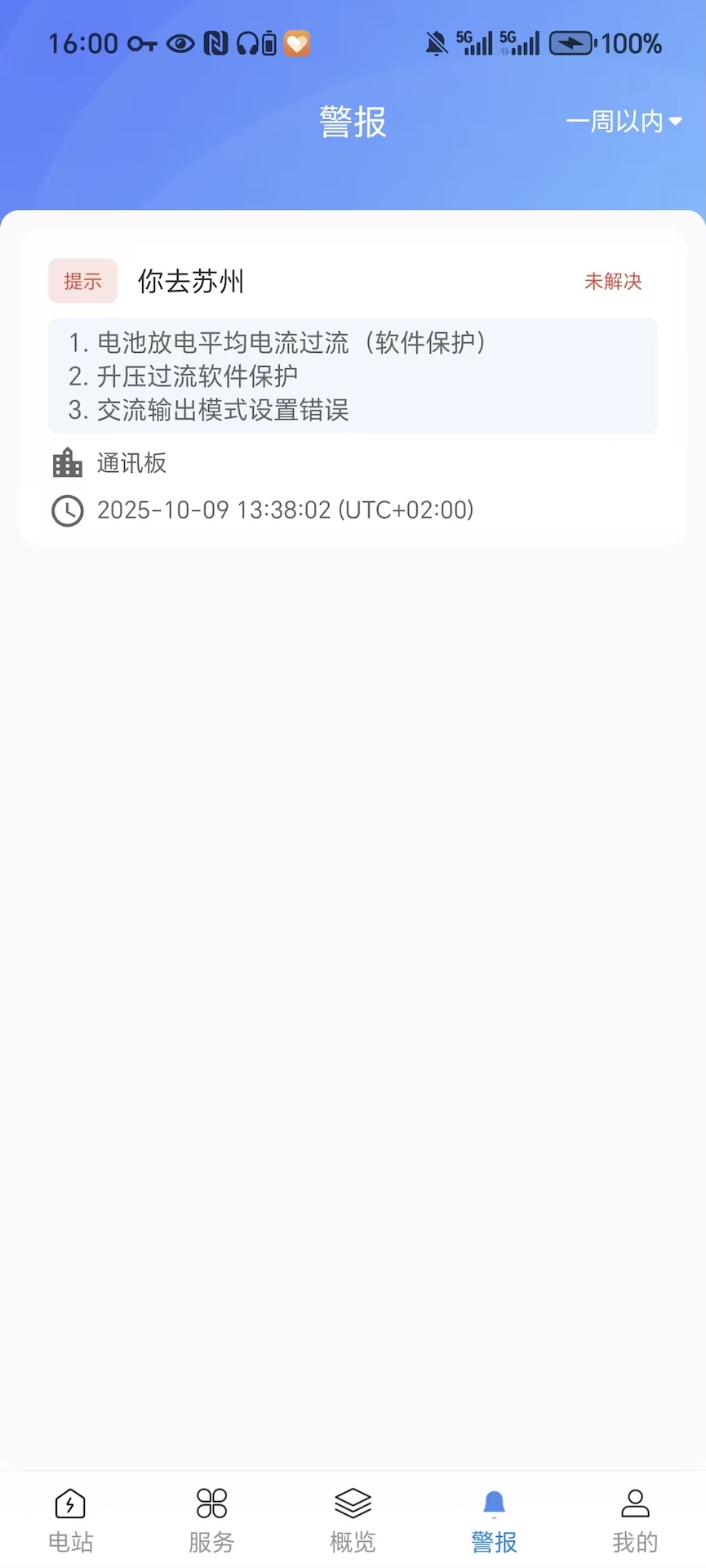Open the 一周以内 time range dropdown
This screenshot has height=1568, width=706.
(x=624, y=120)
